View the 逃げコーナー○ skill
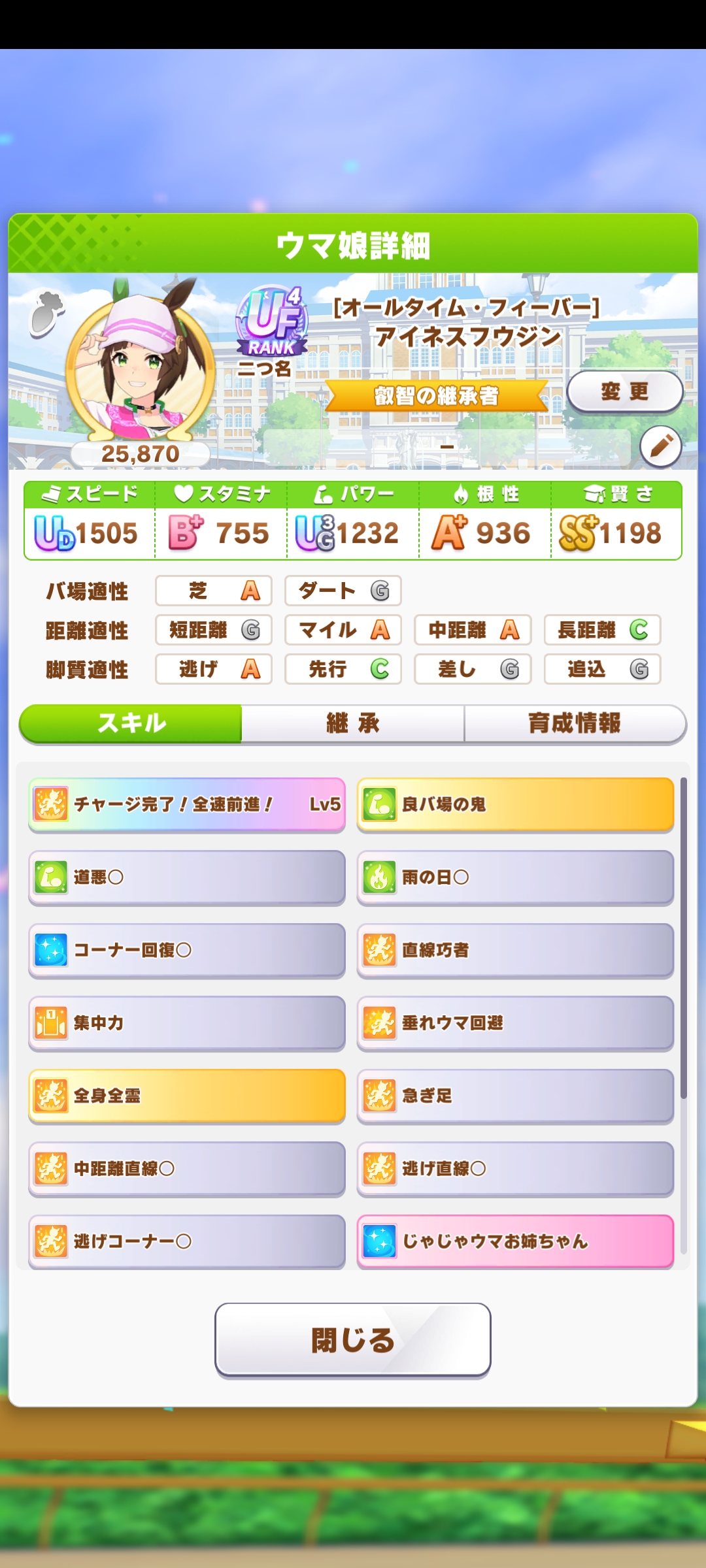 (187, 1241)
